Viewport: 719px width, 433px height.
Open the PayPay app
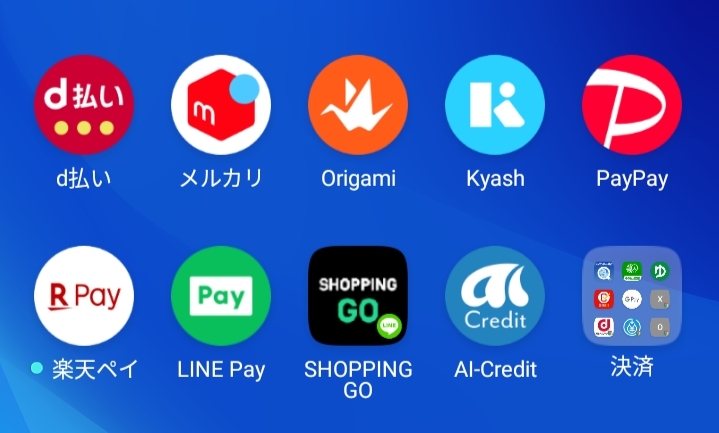632,105
